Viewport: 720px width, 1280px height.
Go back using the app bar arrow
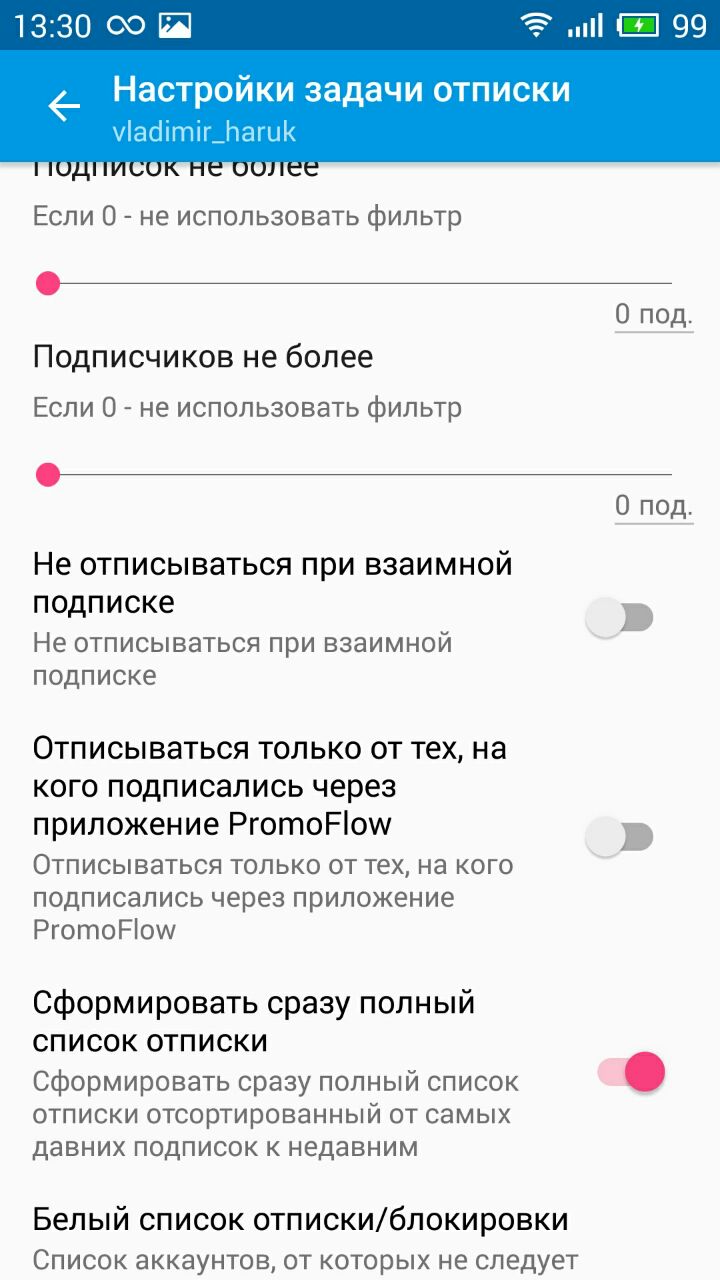64,106
